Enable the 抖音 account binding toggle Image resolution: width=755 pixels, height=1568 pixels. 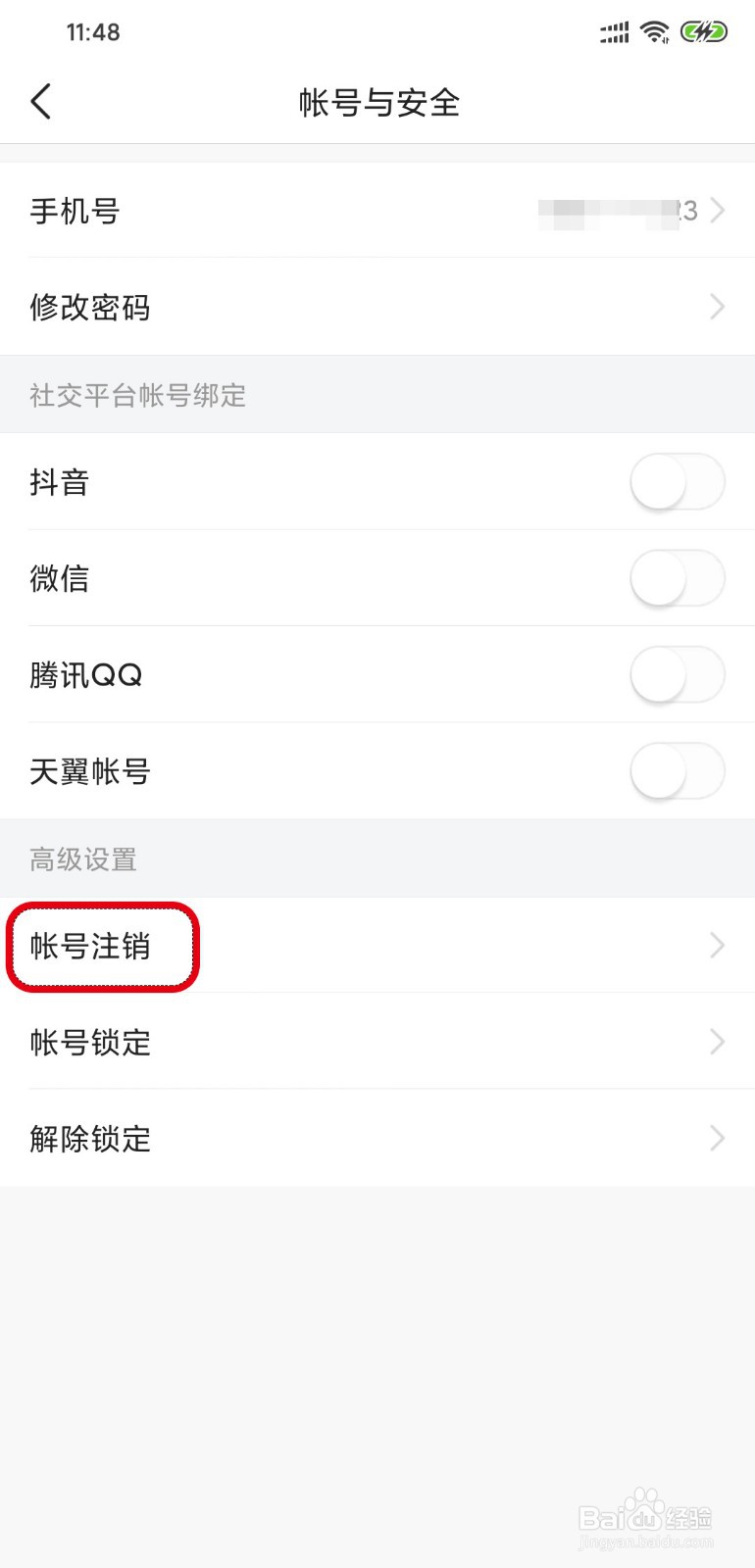point(677,482)
